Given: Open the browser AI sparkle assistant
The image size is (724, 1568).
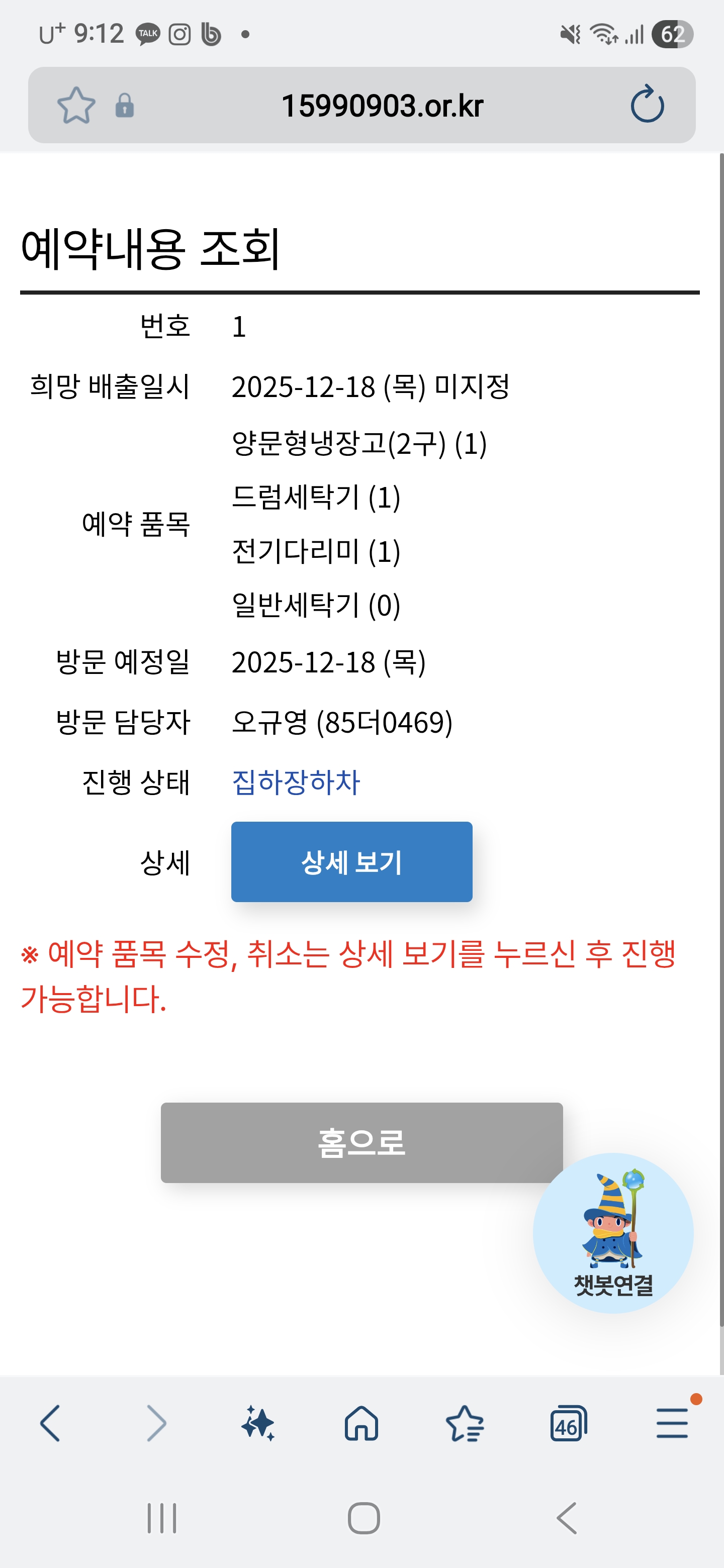Looking at the screenshot, I should coord(258,1423).
